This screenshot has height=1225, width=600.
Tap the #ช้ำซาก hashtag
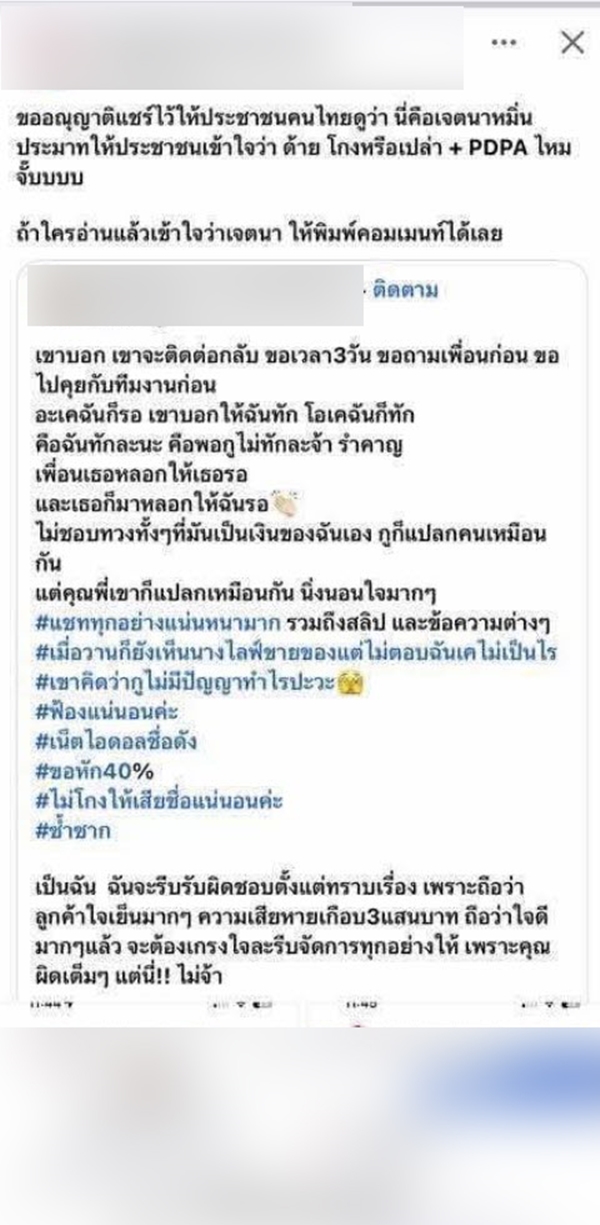tap(72, 829)
